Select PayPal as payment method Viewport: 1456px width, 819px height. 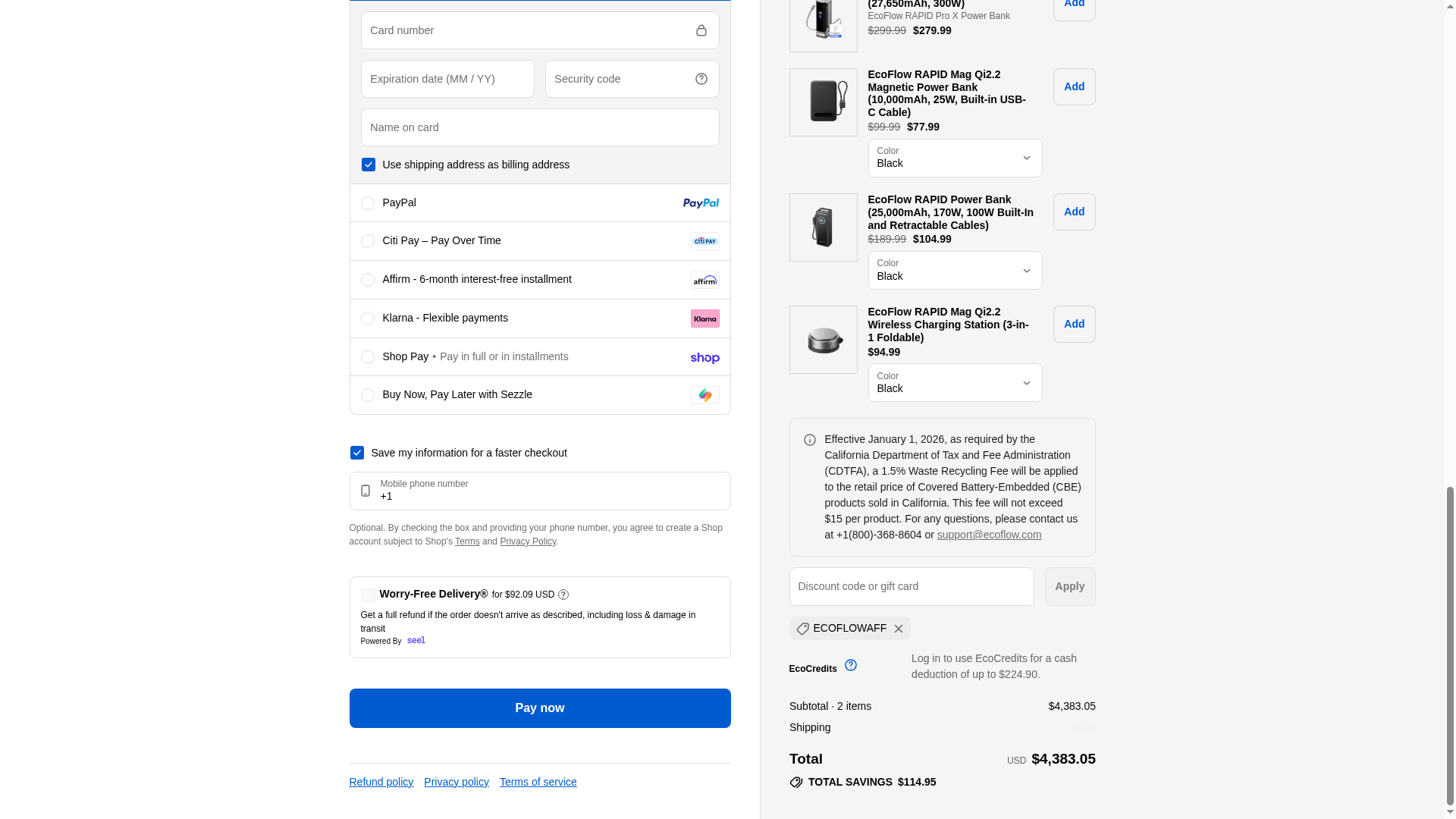coord(368,203)
